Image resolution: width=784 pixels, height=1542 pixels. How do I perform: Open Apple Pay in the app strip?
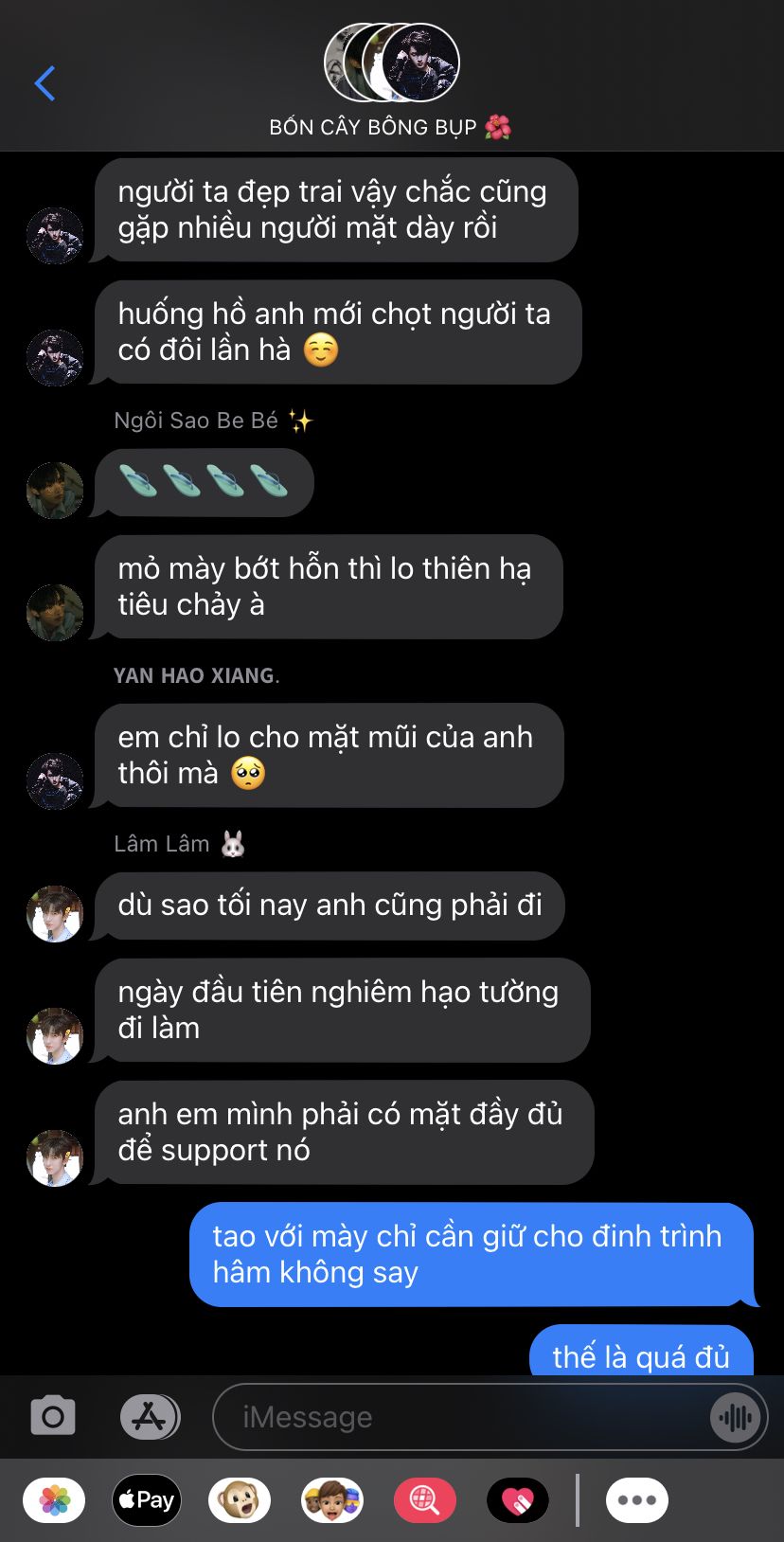click(x=147, y=1500)
